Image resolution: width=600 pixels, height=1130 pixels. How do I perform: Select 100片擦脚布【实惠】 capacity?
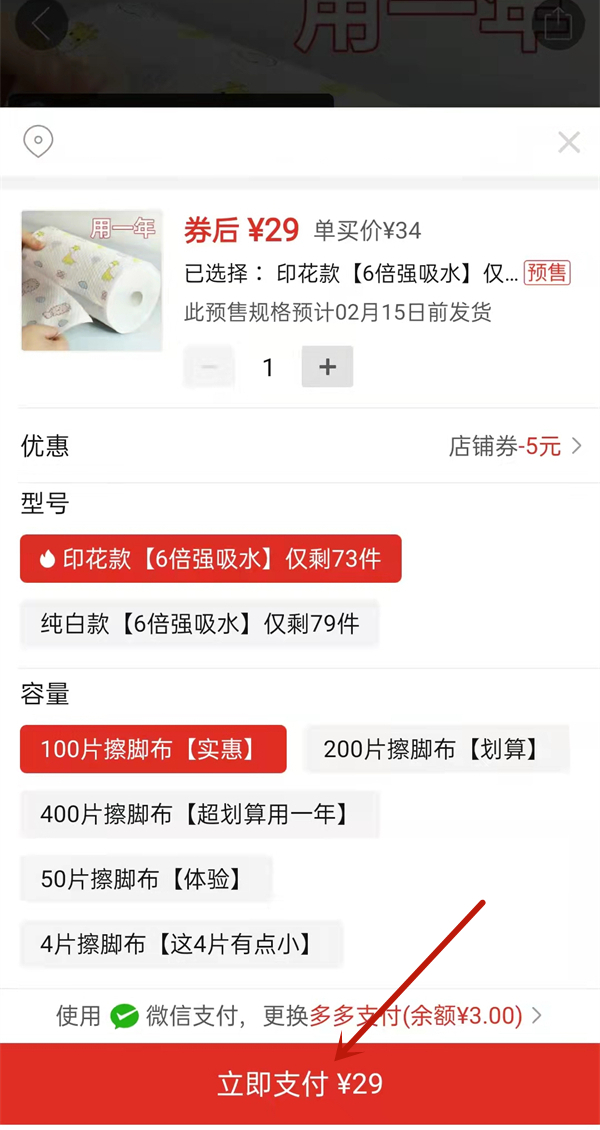[153, 749]
